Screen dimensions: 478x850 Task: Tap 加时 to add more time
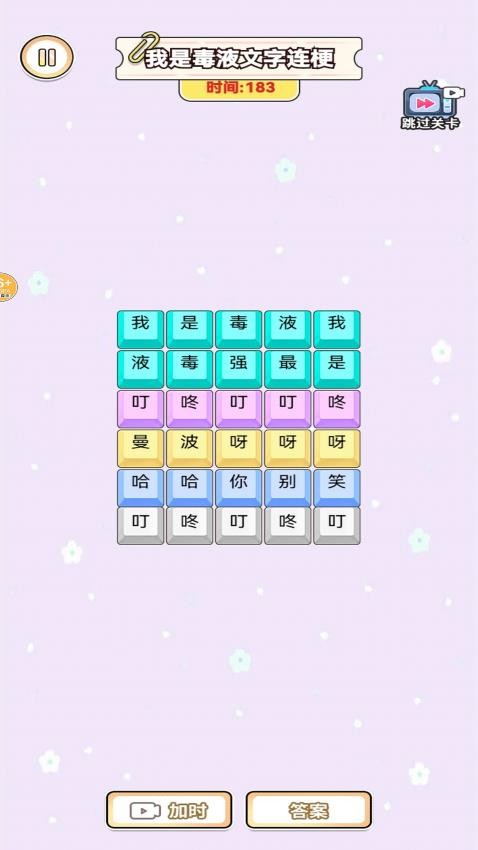pos(169,810)
